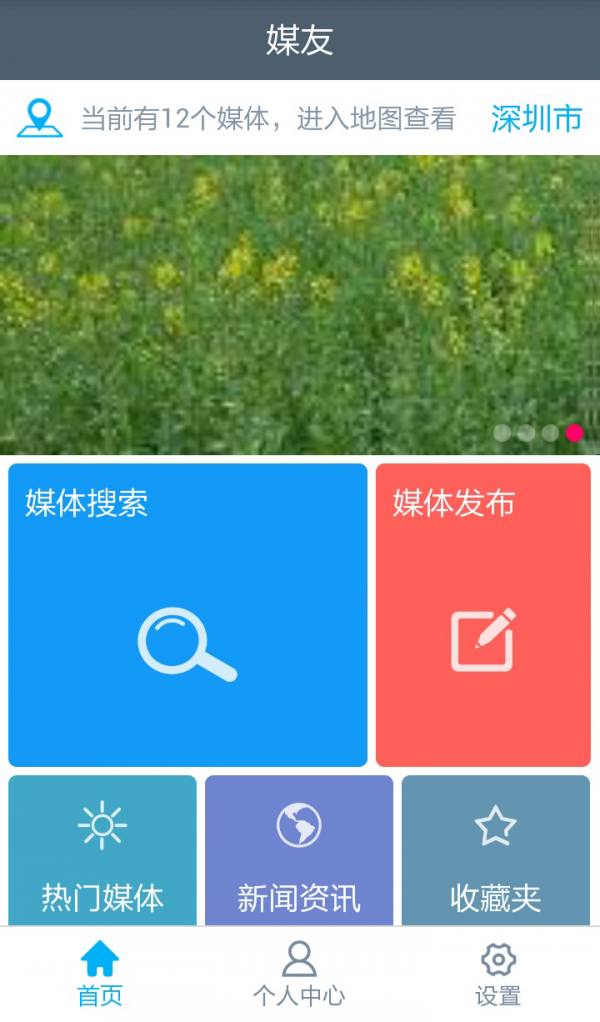Open 热门媒体 hot media tile

(x=102, y=850)
